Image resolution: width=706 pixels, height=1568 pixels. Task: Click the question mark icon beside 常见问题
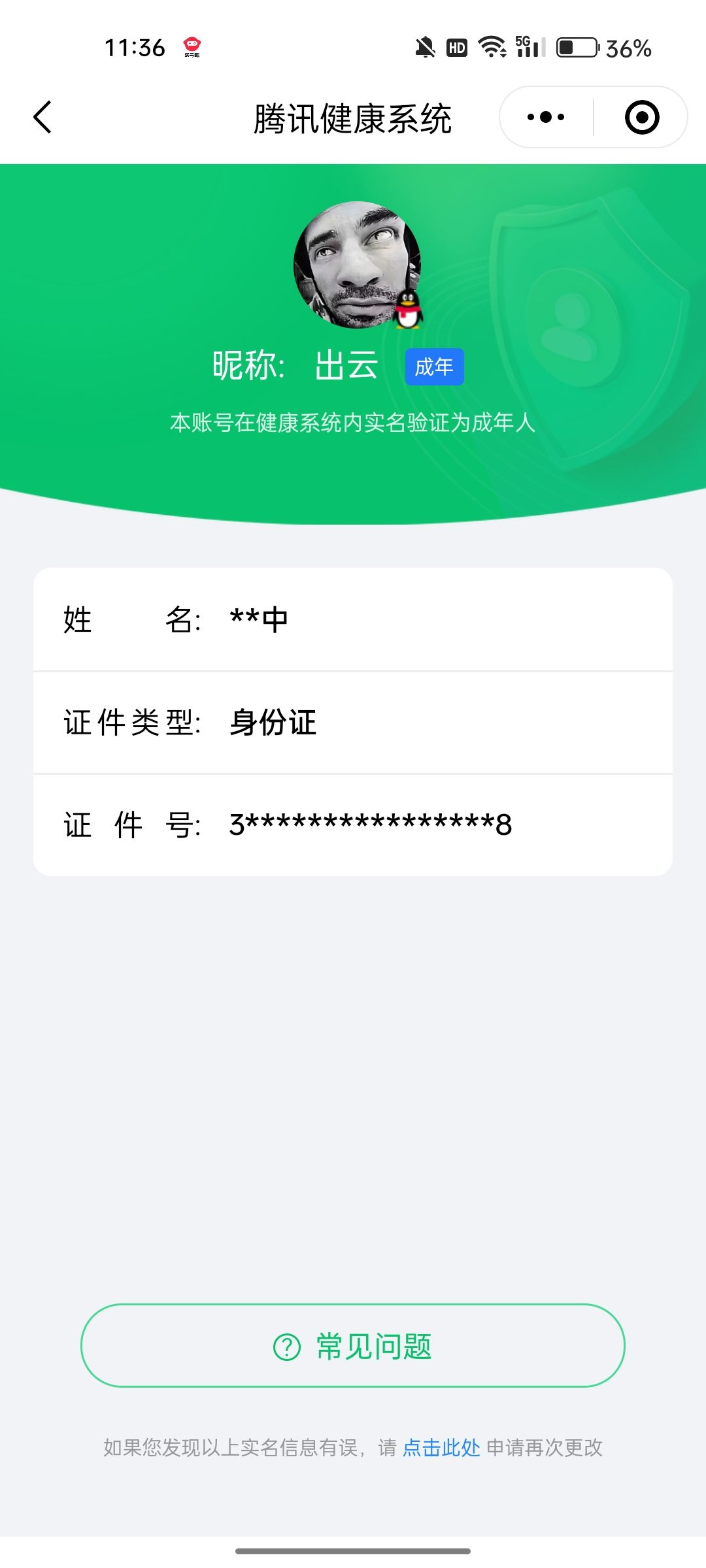tap(286, 1347)
